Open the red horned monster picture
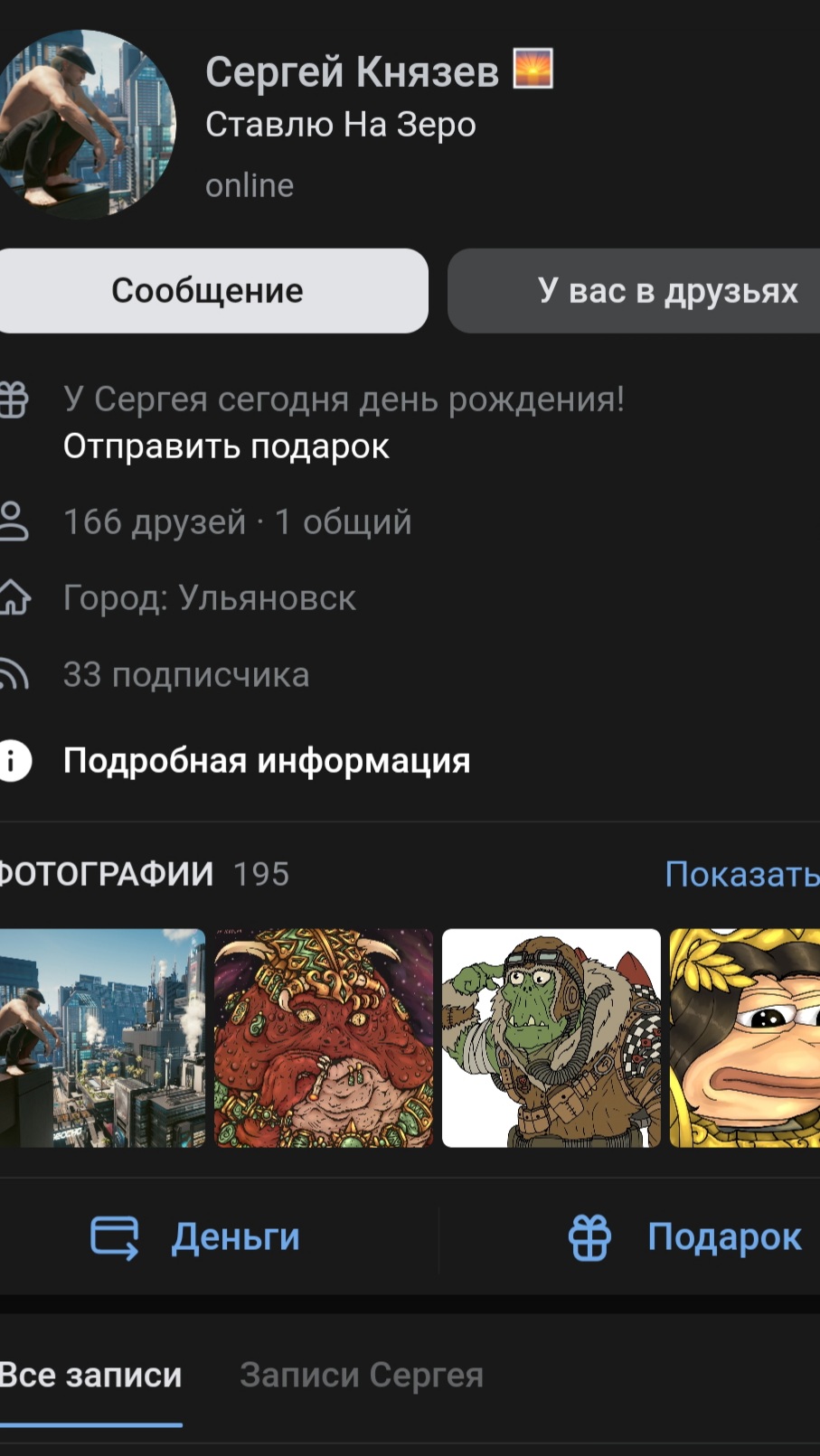The height and width of the screenshot is (1456, 820). (x=324, y=1038)
